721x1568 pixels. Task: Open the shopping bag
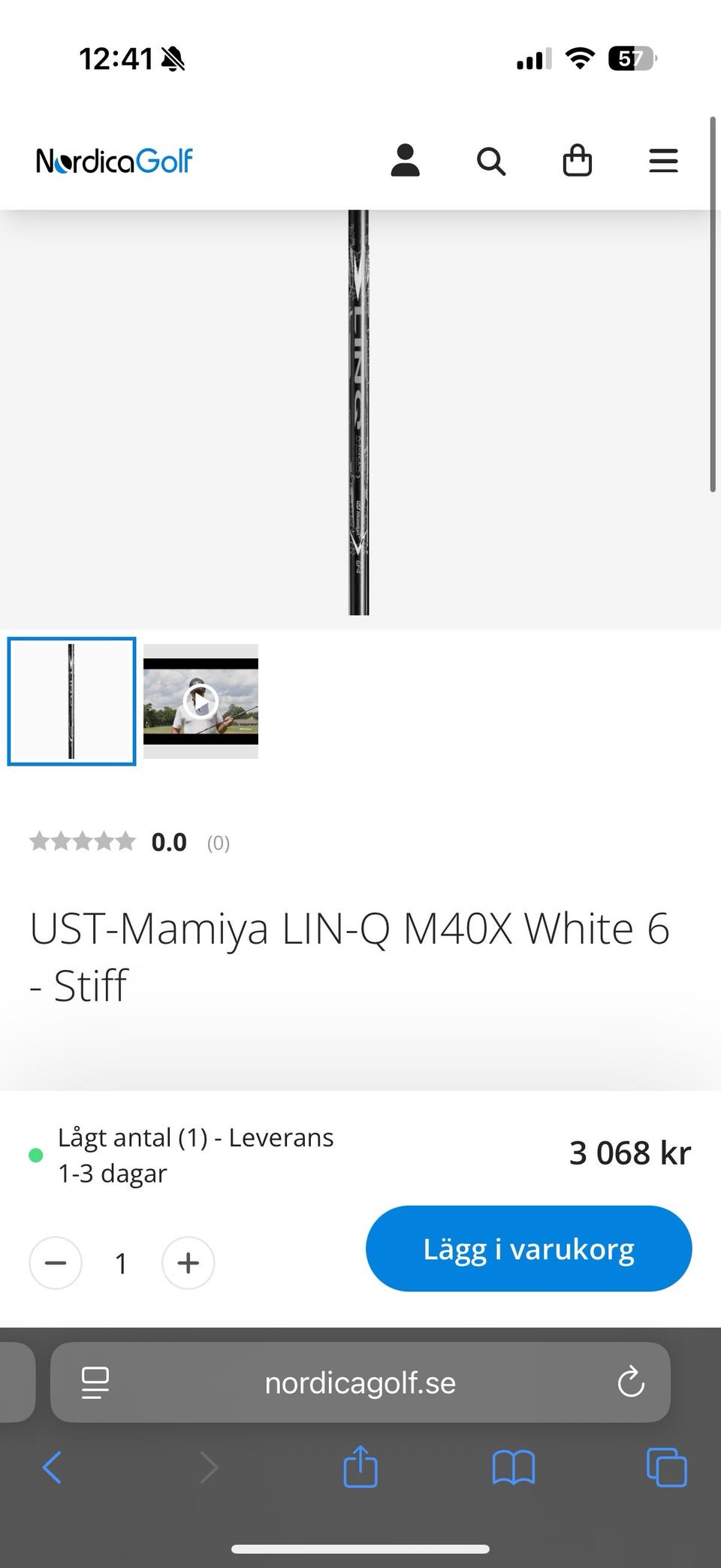pos(577,161)
